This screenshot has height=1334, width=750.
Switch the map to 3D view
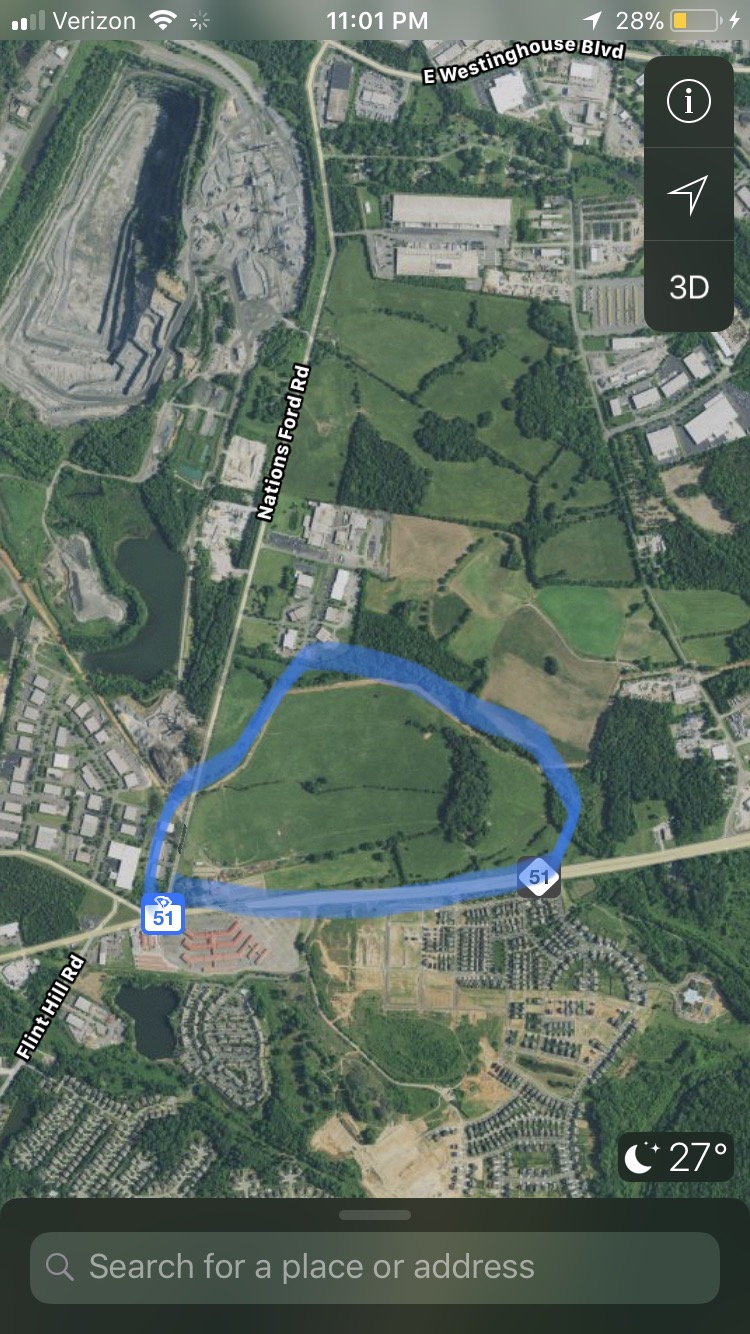[688, 287]
